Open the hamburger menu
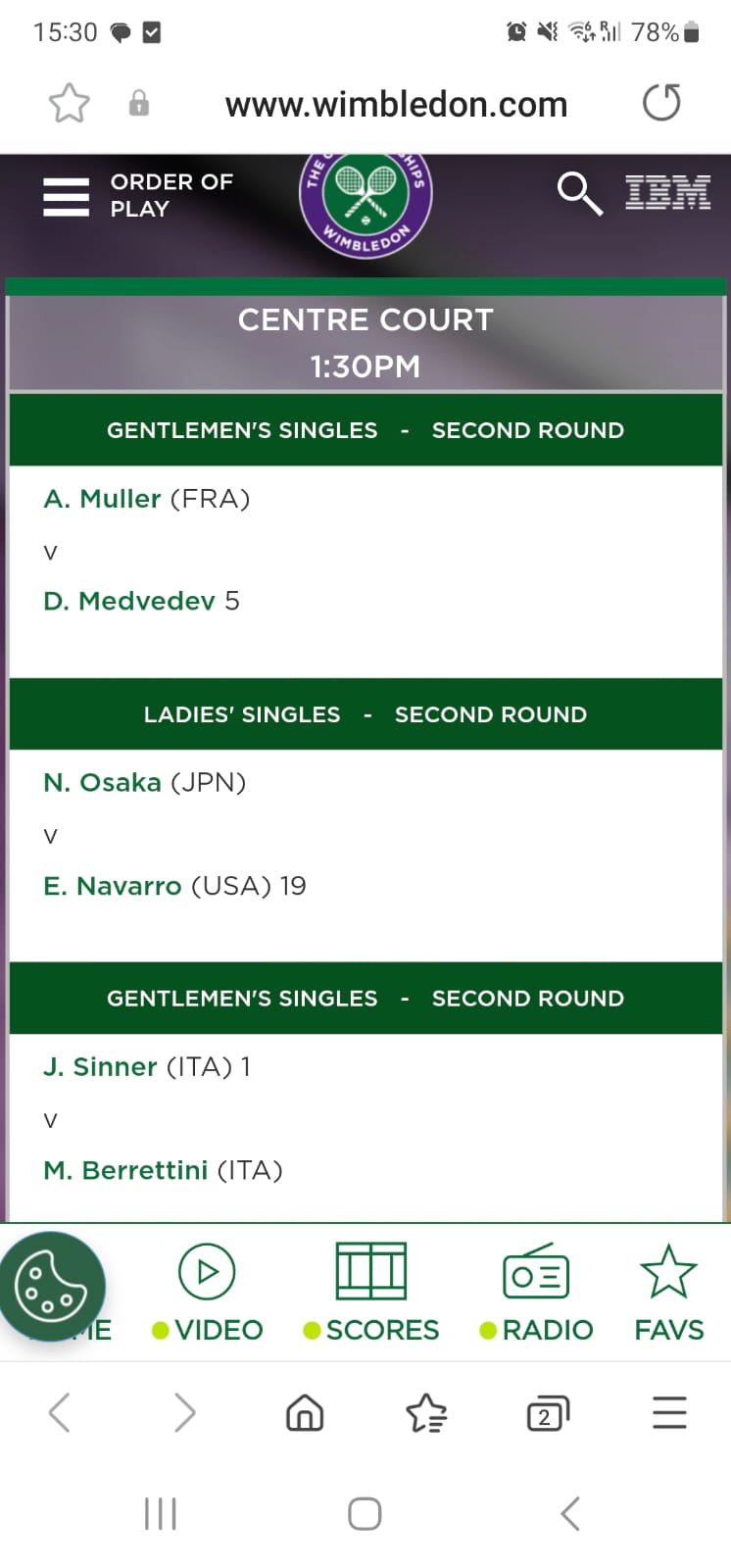 (66, 196)
